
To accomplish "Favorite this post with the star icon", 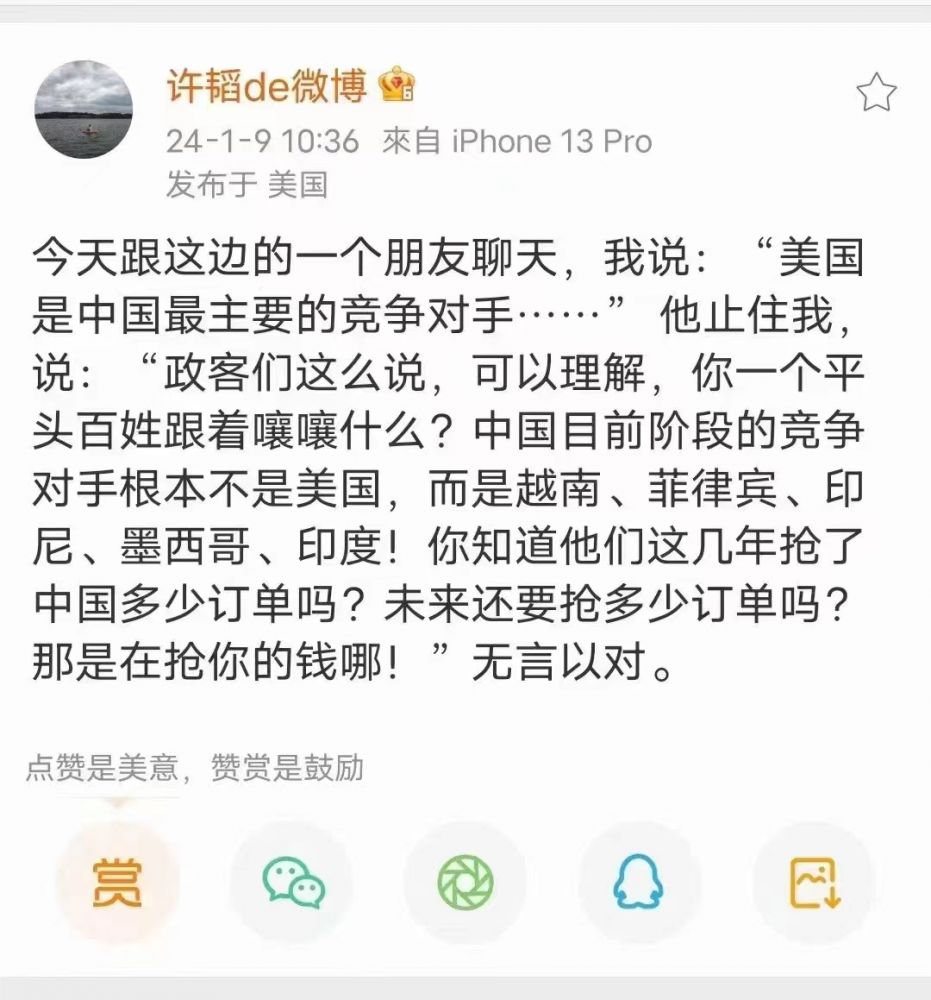I will 876,93.
